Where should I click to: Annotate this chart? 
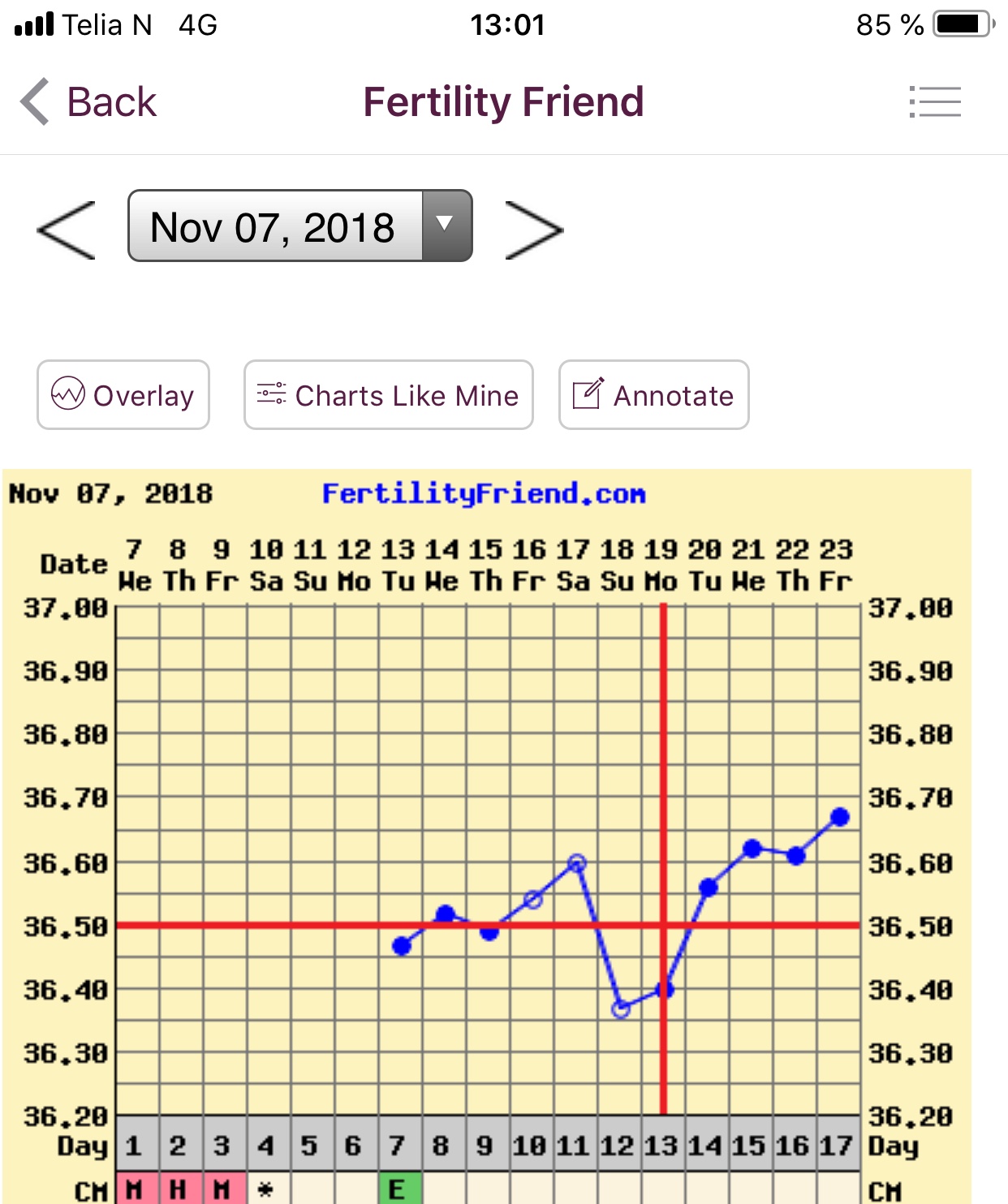point(653,395)
